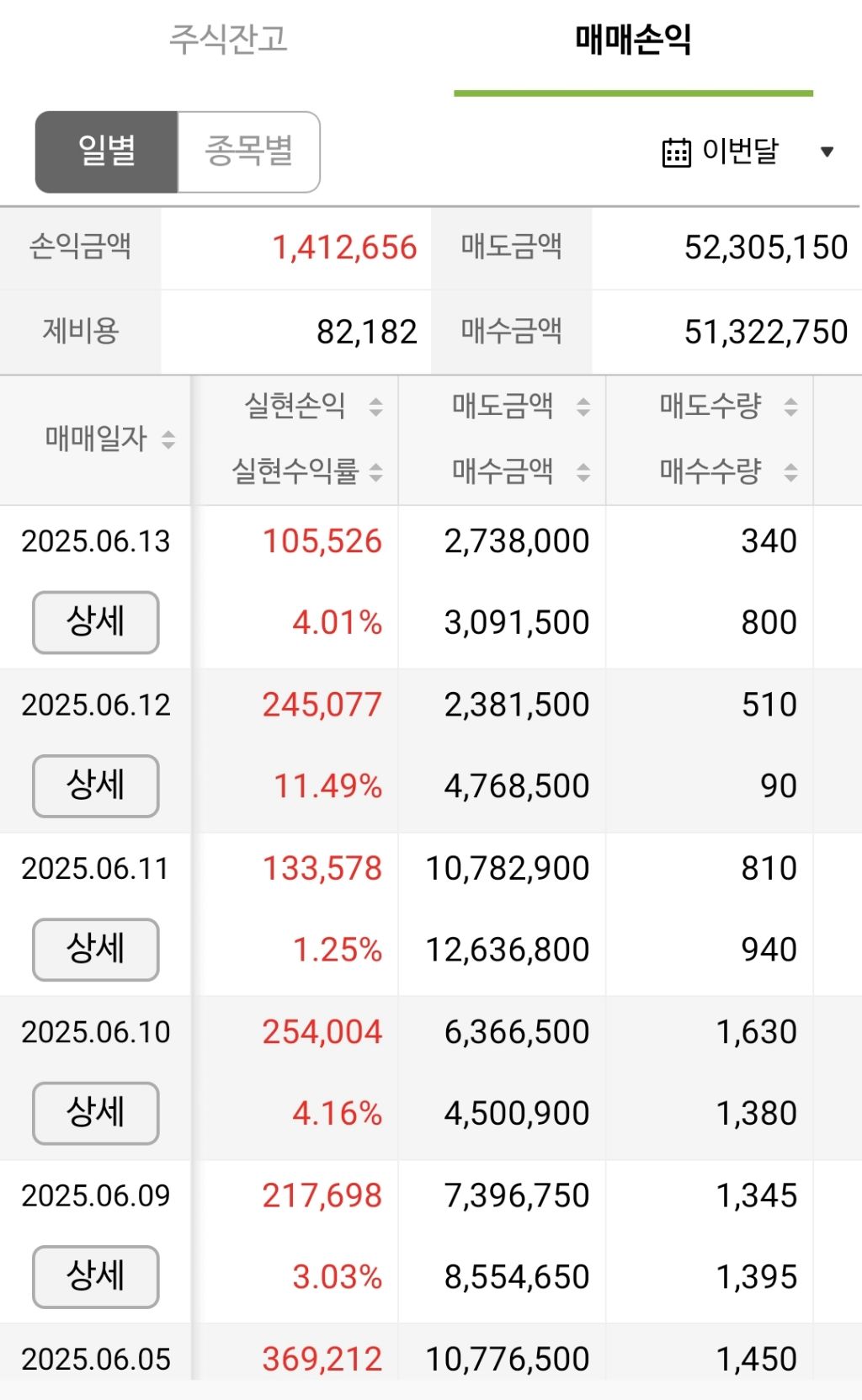Sort the 매수수량 column
862x1400 pixels.
pos(789,473)
